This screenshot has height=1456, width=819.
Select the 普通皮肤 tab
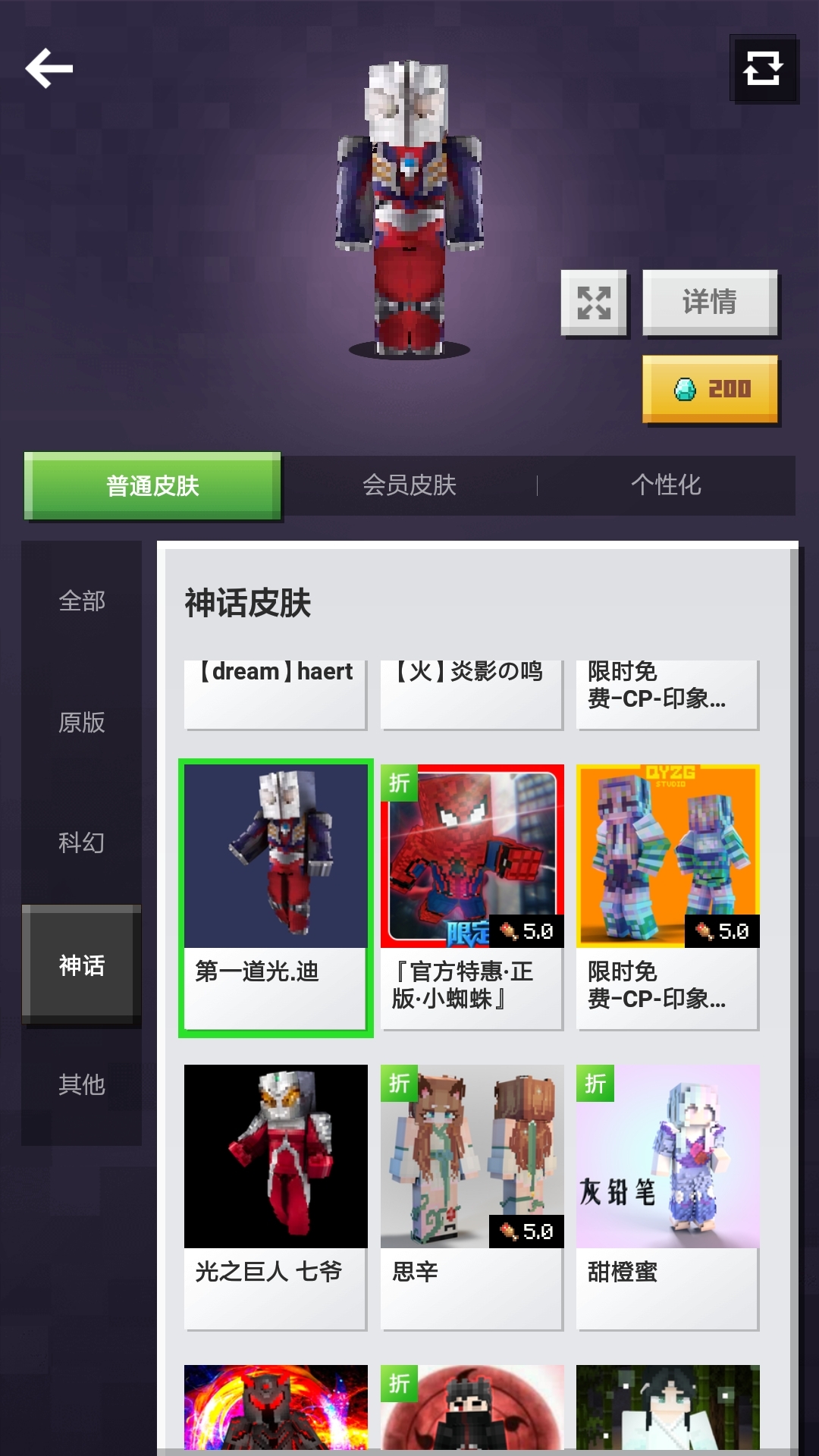click(x=152, y=485)
